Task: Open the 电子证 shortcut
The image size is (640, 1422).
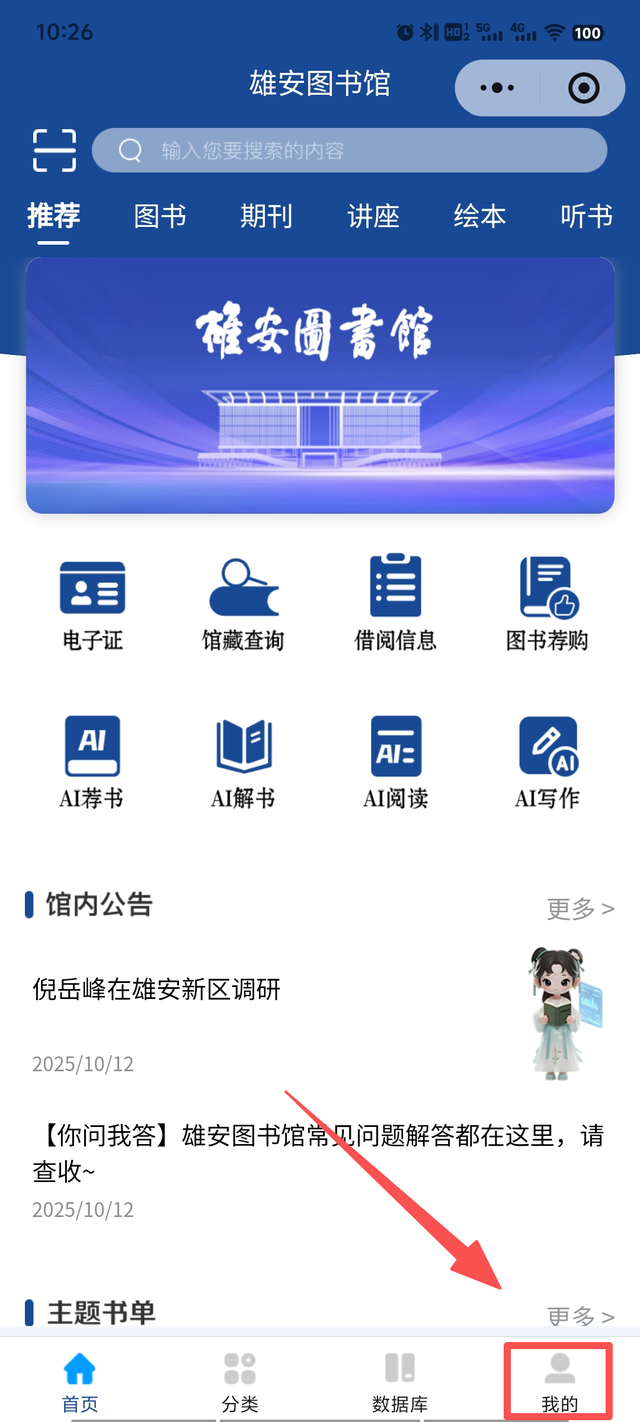Action: pos(92,605)
